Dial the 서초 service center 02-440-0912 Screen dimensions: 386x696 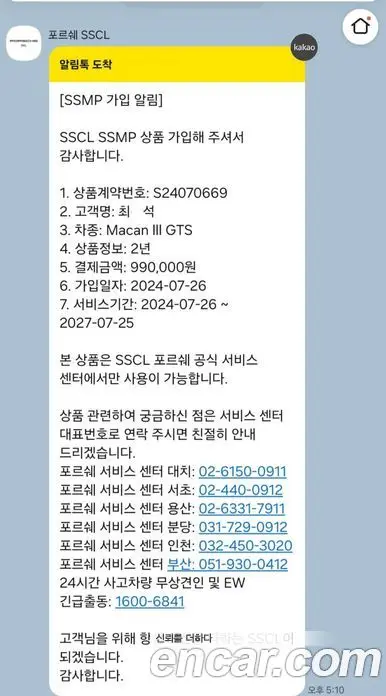[240, 490]
